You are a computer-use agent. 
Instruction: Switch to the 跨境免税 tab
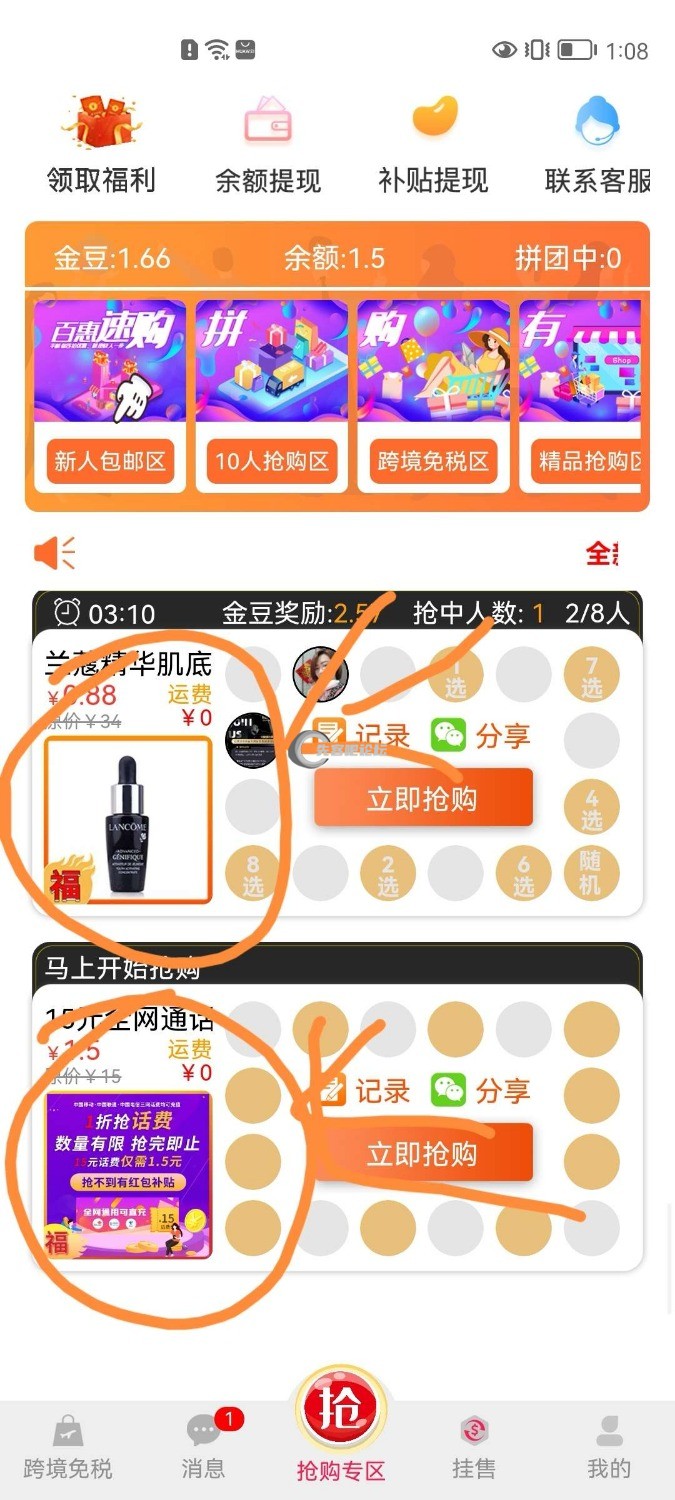[x=68, y=1450]
